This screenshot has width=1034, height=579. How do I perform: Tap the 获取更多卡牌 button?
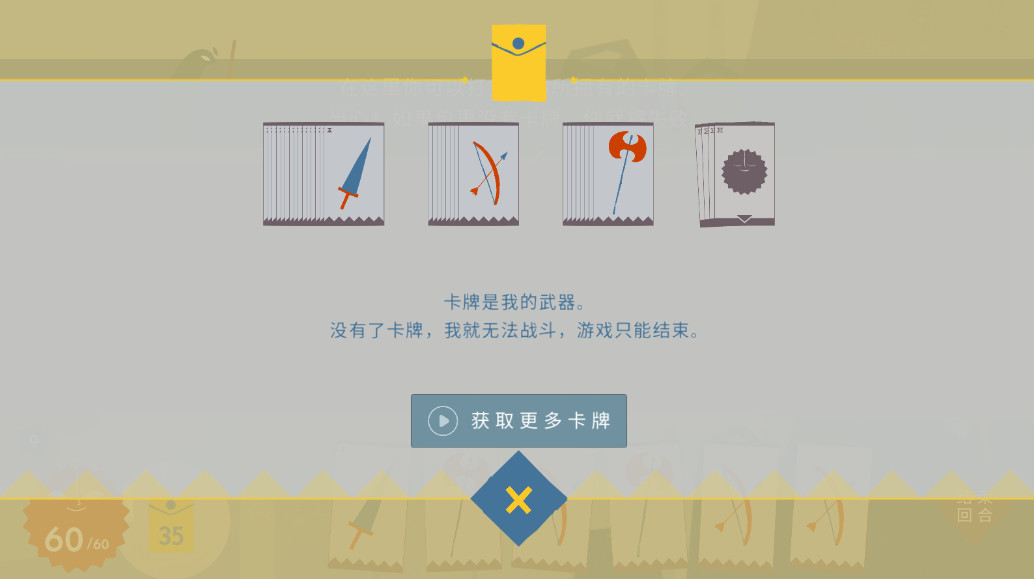[518, 420]
